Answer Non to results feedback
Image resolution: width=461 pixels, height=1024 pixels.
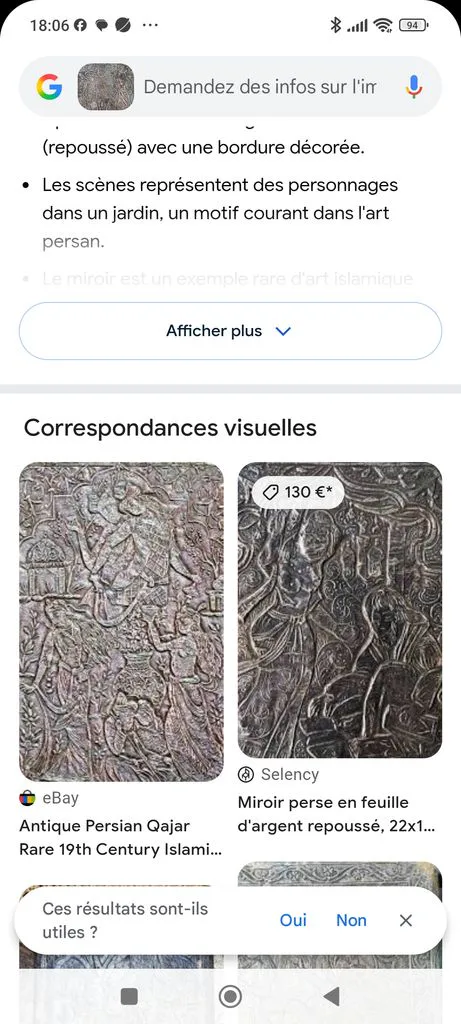tap(351, 920)
